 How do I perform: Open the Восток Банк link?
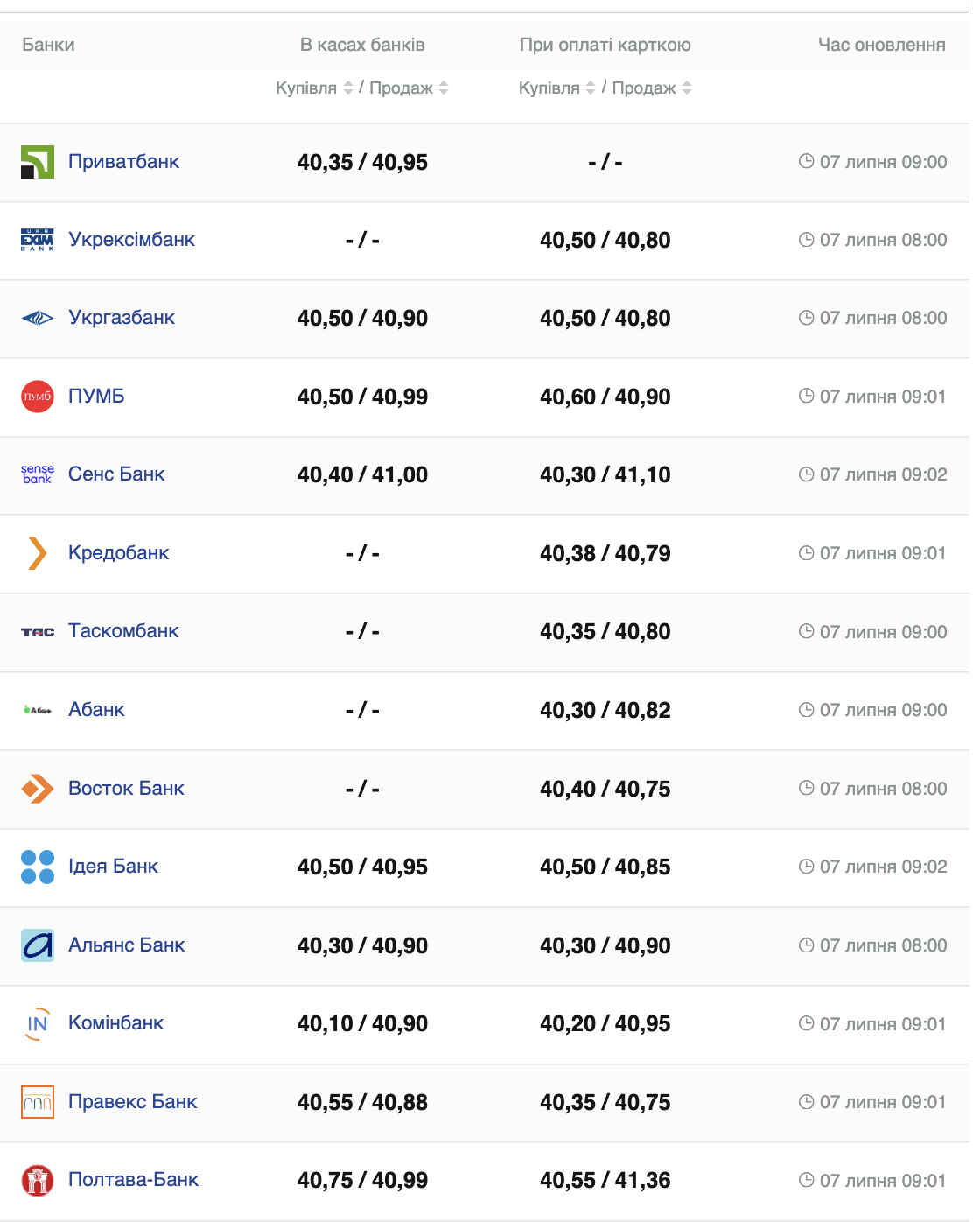126,789
